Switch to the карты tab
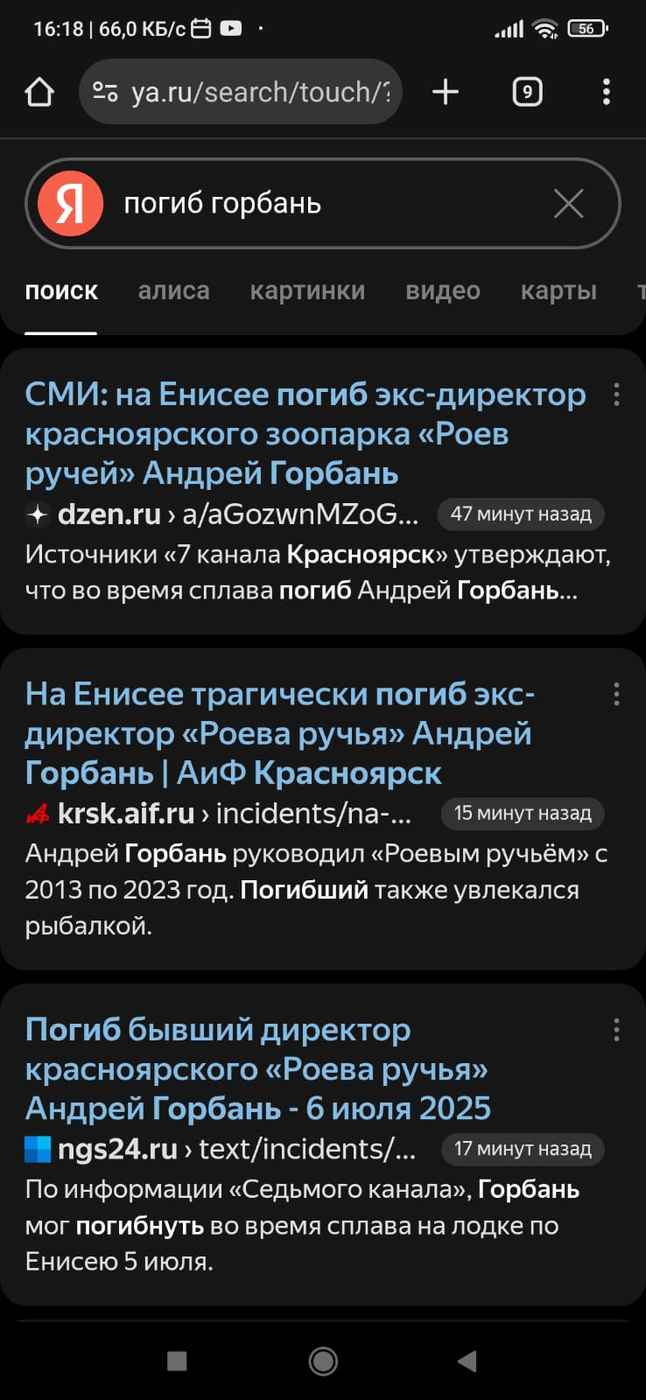Image resolution: width=646 pixels, height=1400 pixels. tap(559, 291)
